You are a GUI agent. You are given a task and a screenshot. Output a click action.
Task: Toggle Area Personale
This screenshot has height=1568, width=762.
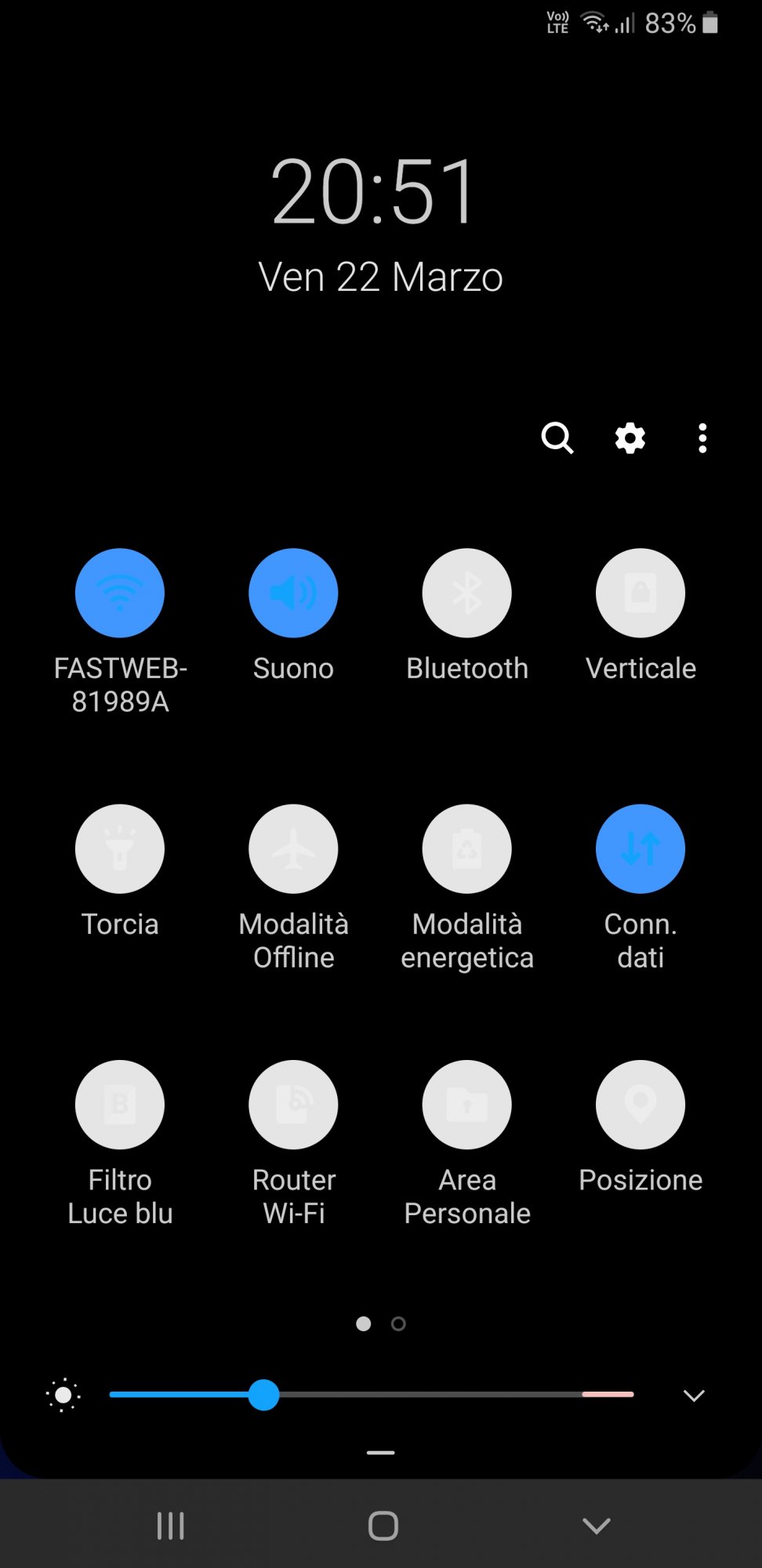tap(467, 1105)
